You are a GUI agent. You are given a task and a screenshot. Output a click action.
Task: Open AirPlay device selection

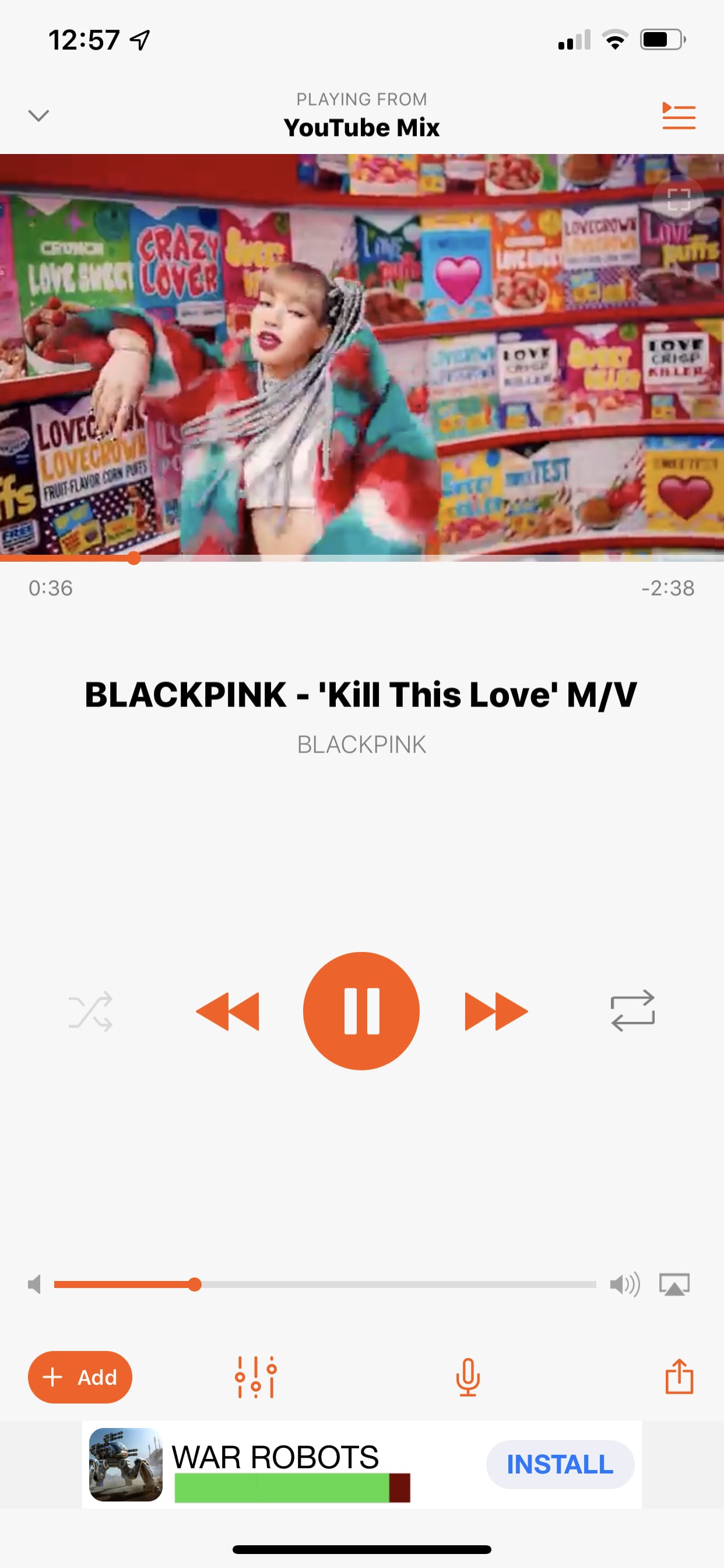coord(674,1284)
